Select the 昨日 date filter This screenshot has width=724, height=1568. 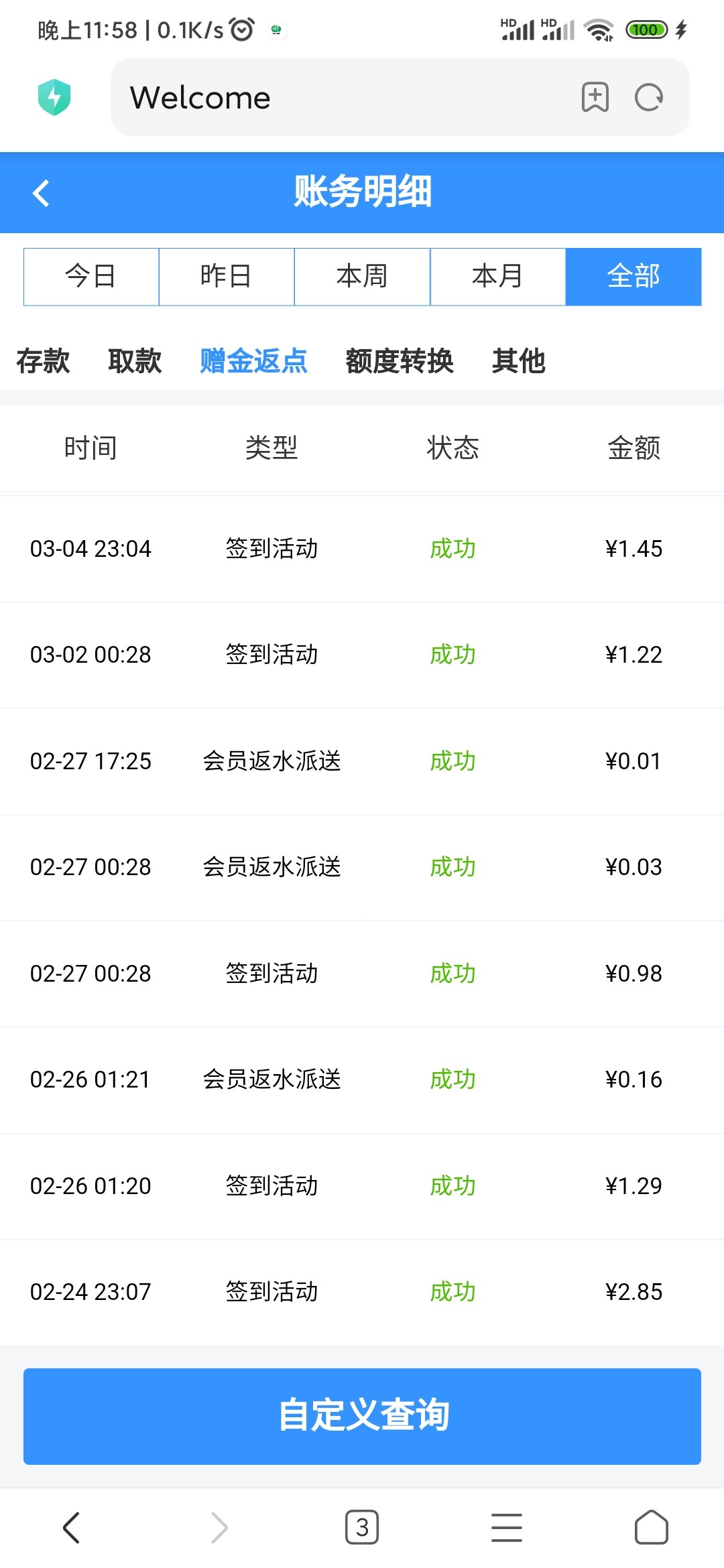pyautogui.click(x=227, y=276)
